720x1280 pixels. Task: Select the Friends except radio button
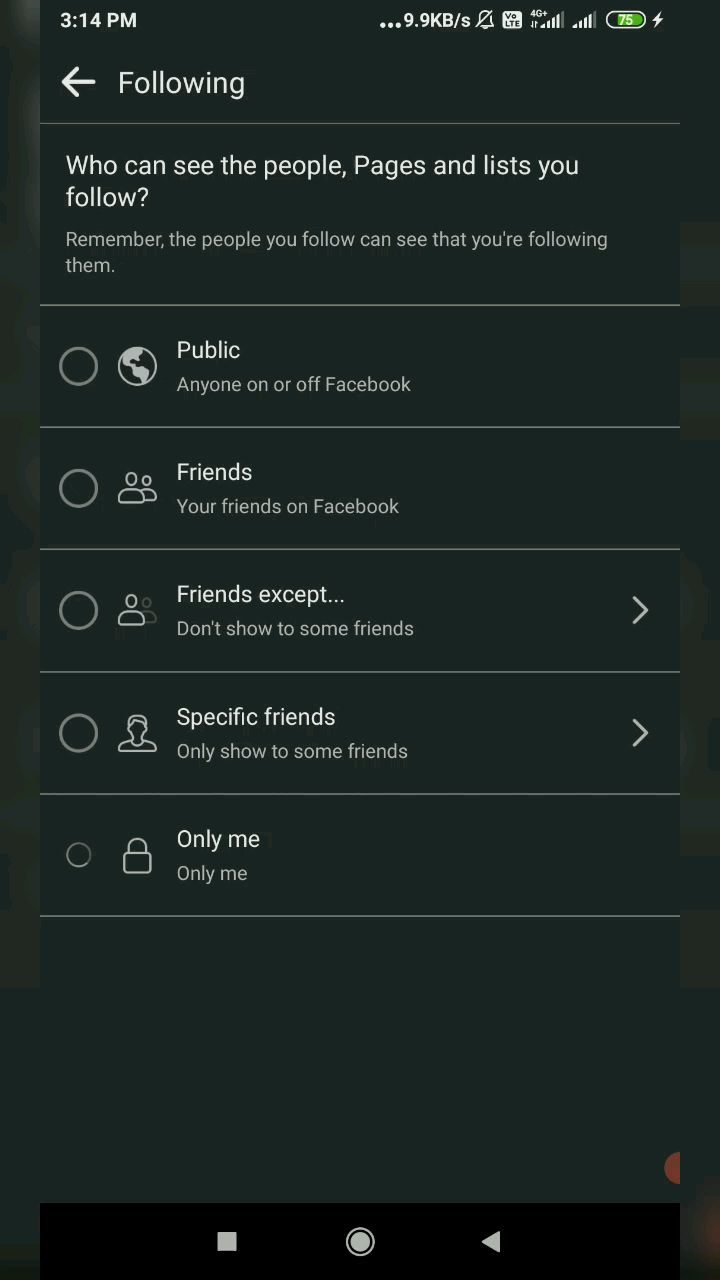[79, 610]
